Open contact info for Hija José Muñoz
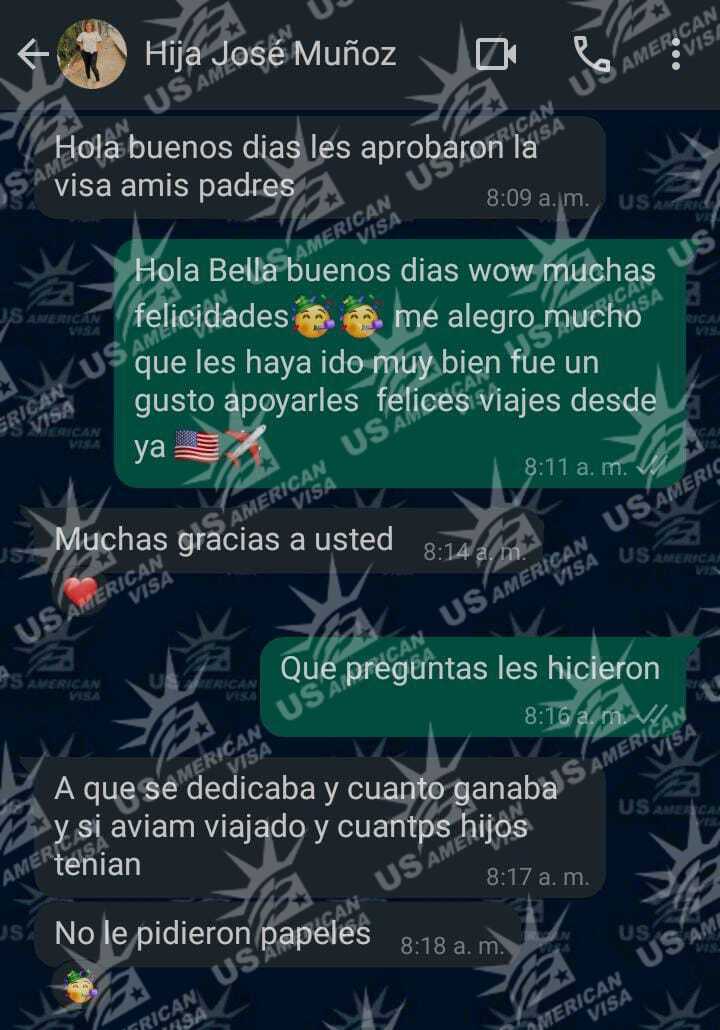 [270, 54]
